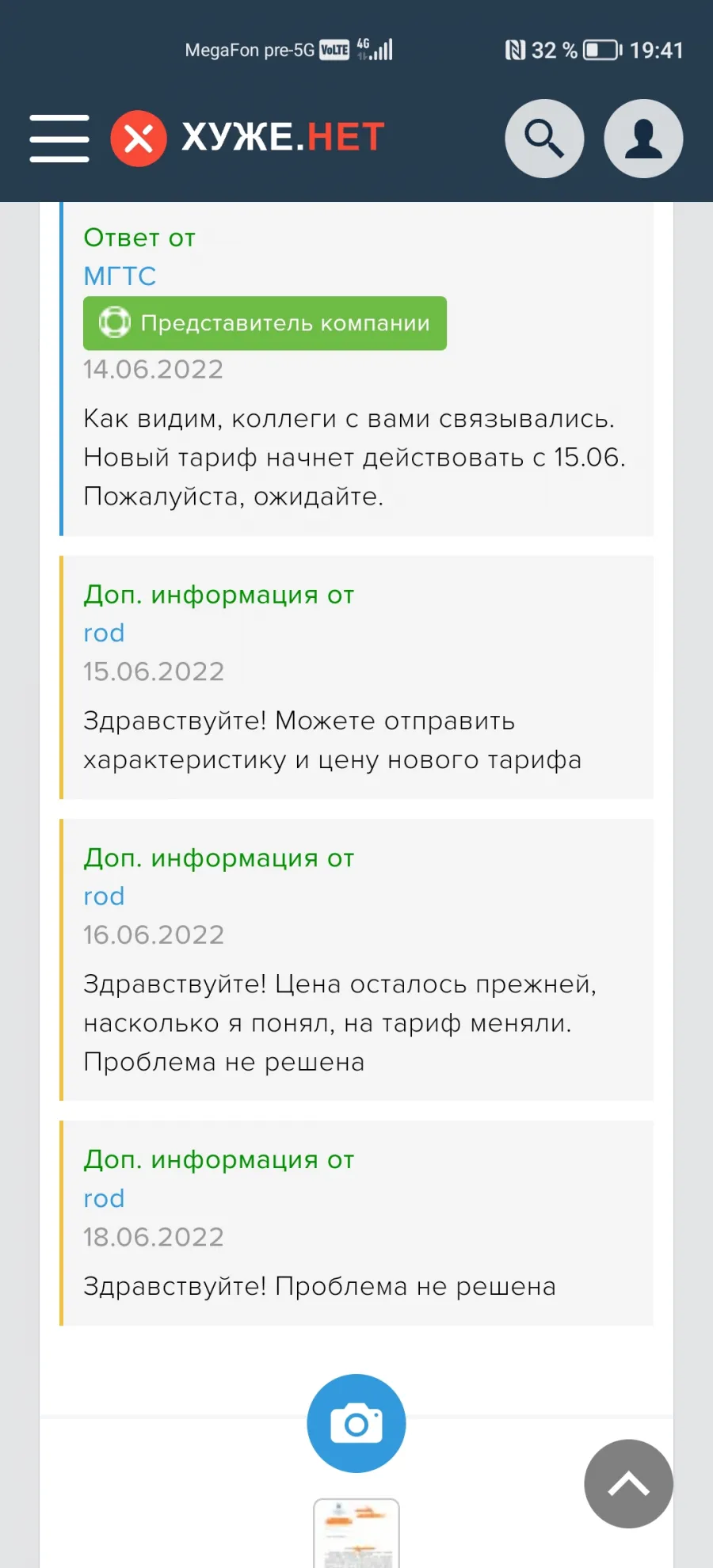
Task: Open rod's profile in the 16.06.2022 comment
Action: (104, 896)
